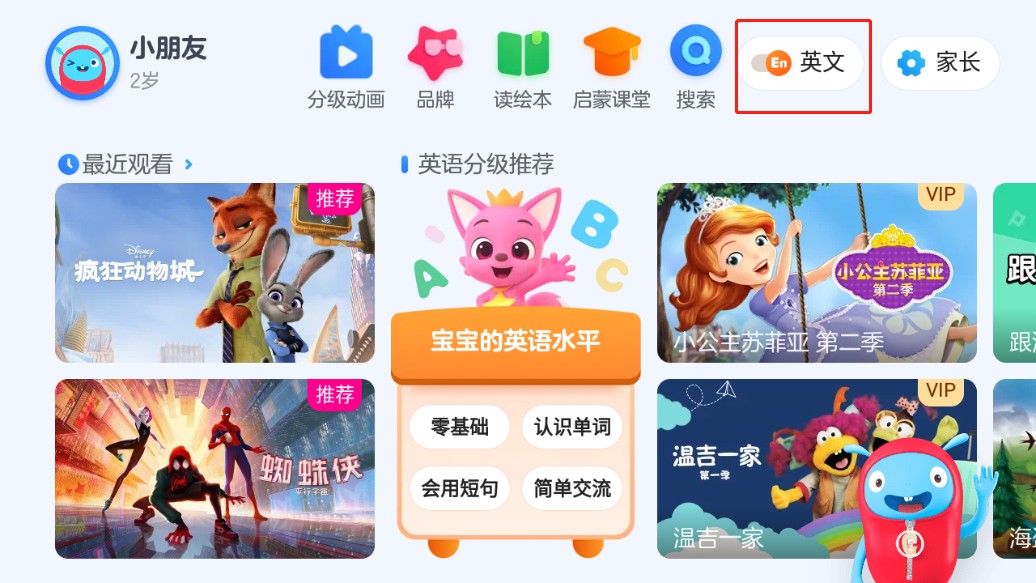Select 会用短句 level

tap(459, 488)
